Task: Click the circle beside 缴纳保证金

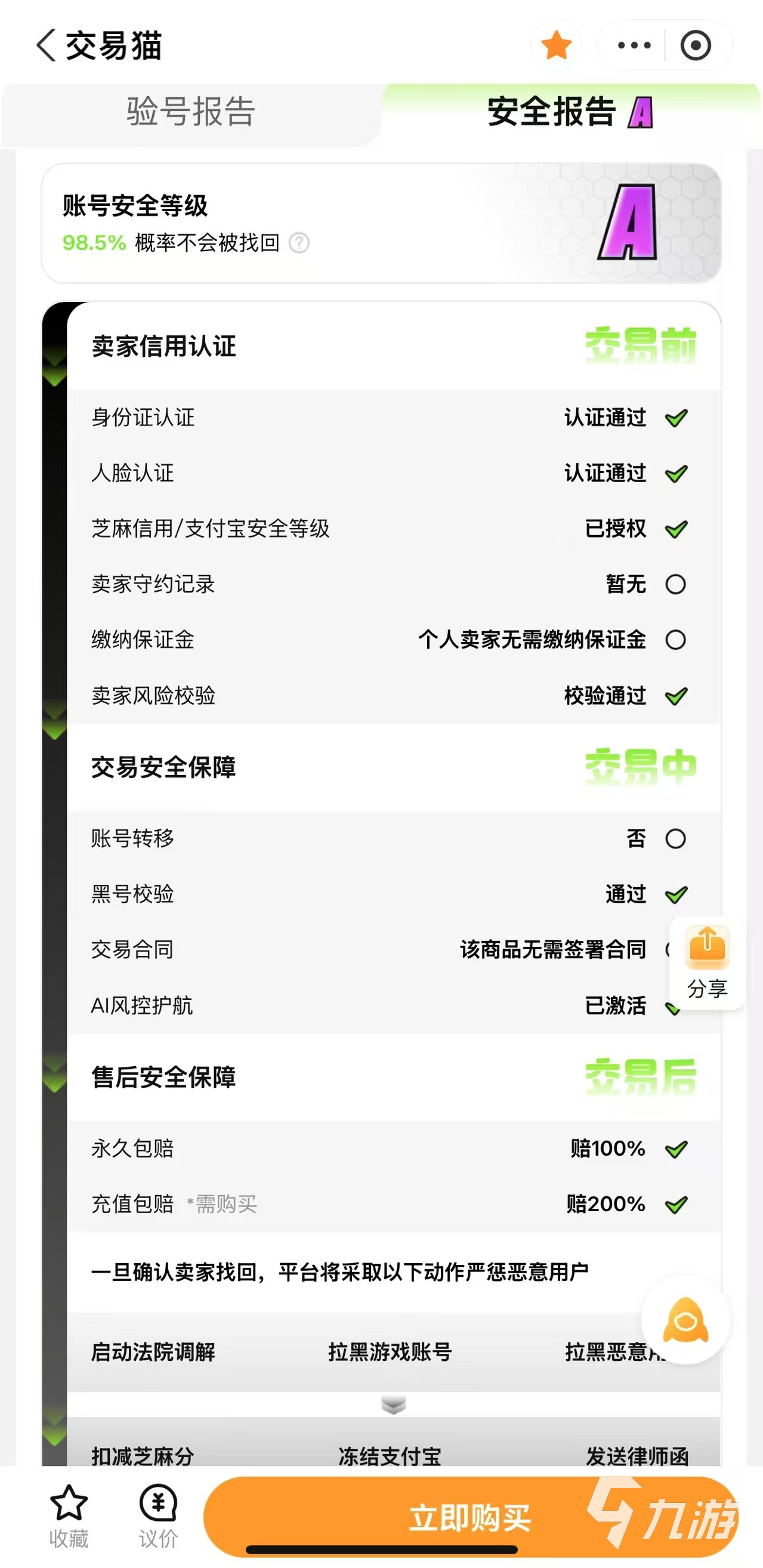Action: point(675,640)
